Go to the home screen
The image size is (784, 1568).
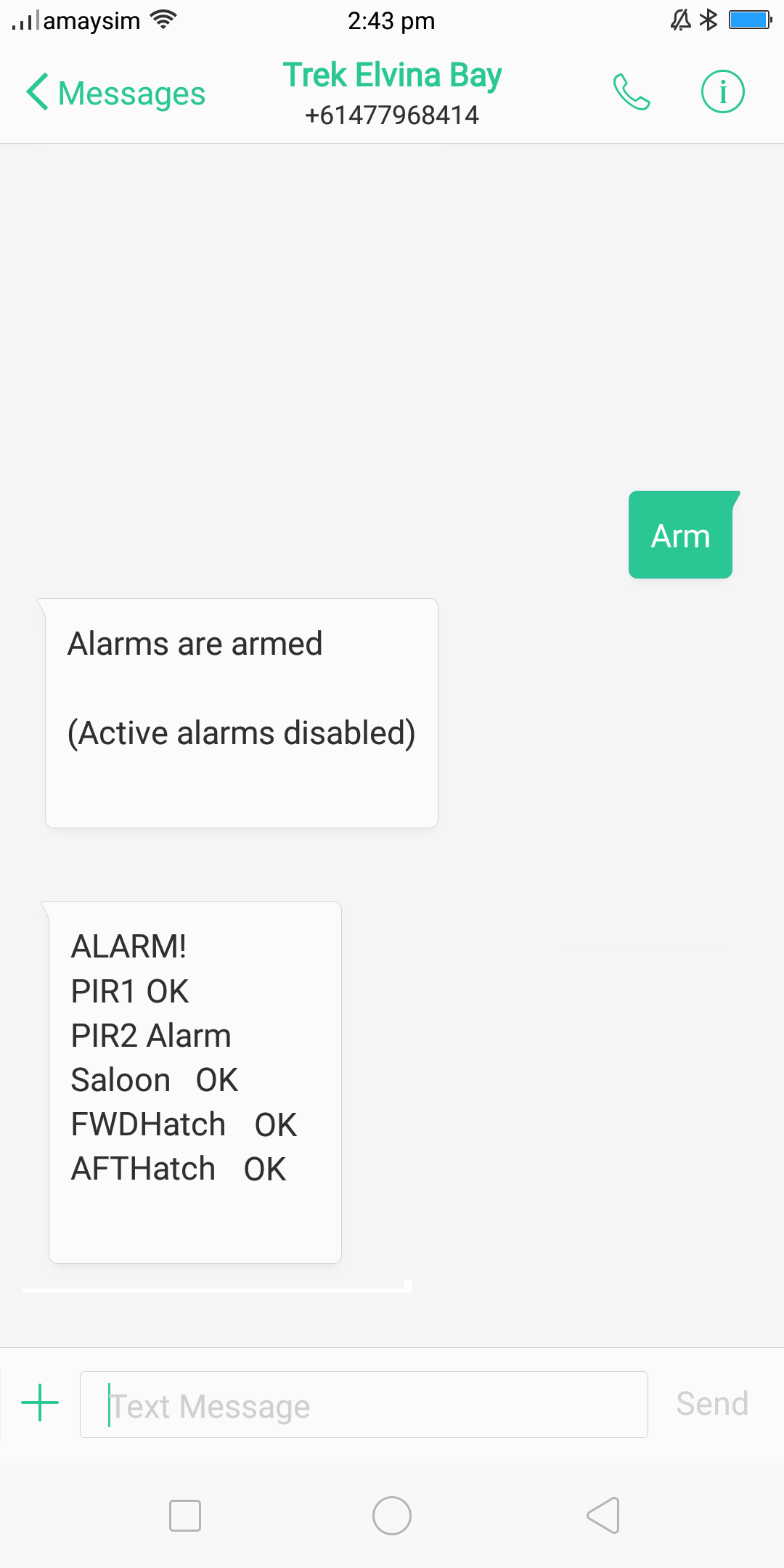392,1516
